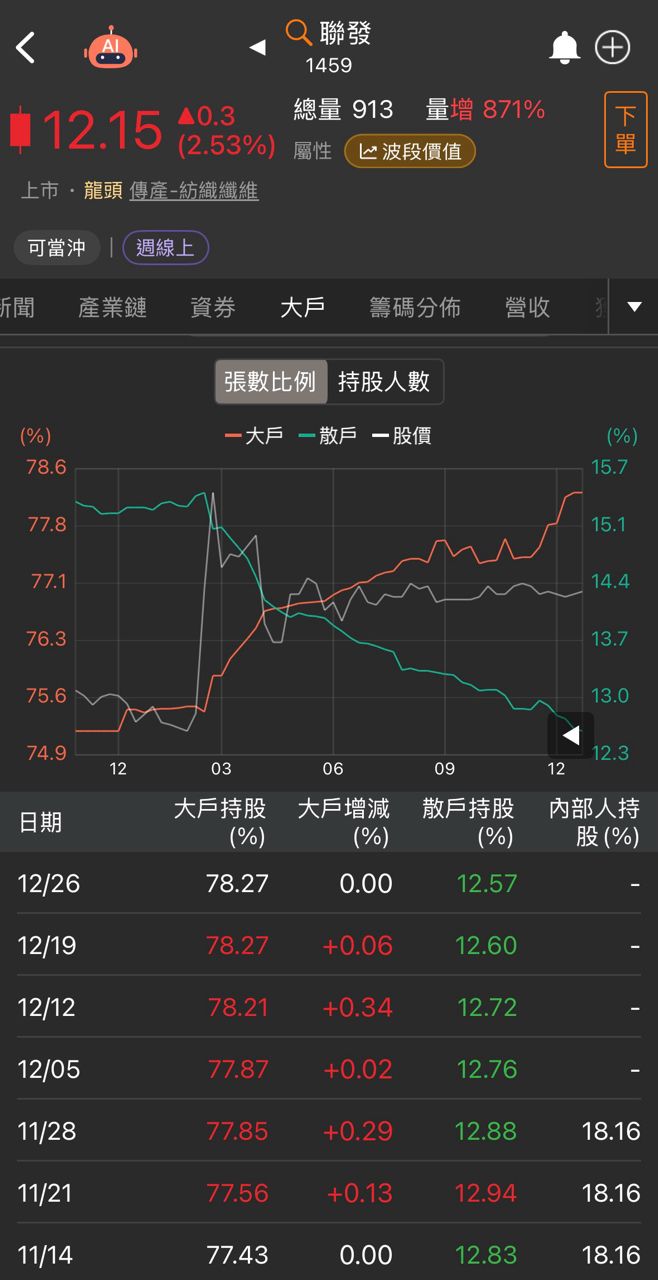
Task: Search for another stock by 聯發
Action: pos(330,36)
